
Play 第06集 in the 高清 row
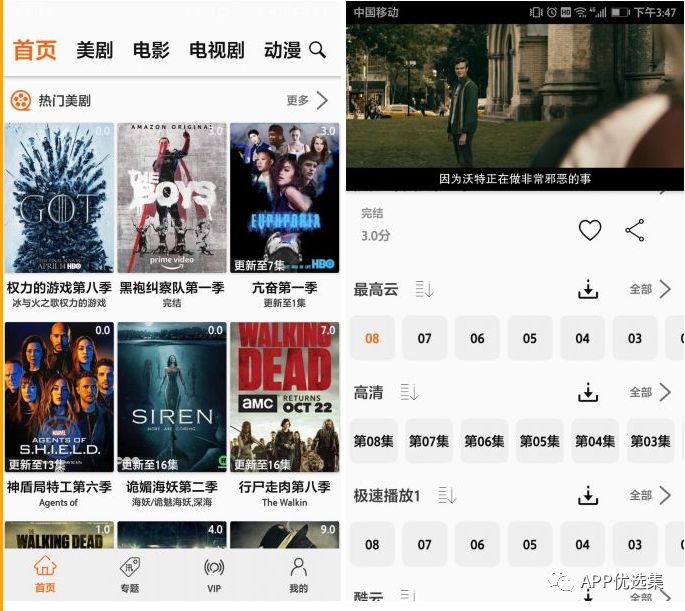(x=484, y=441)
